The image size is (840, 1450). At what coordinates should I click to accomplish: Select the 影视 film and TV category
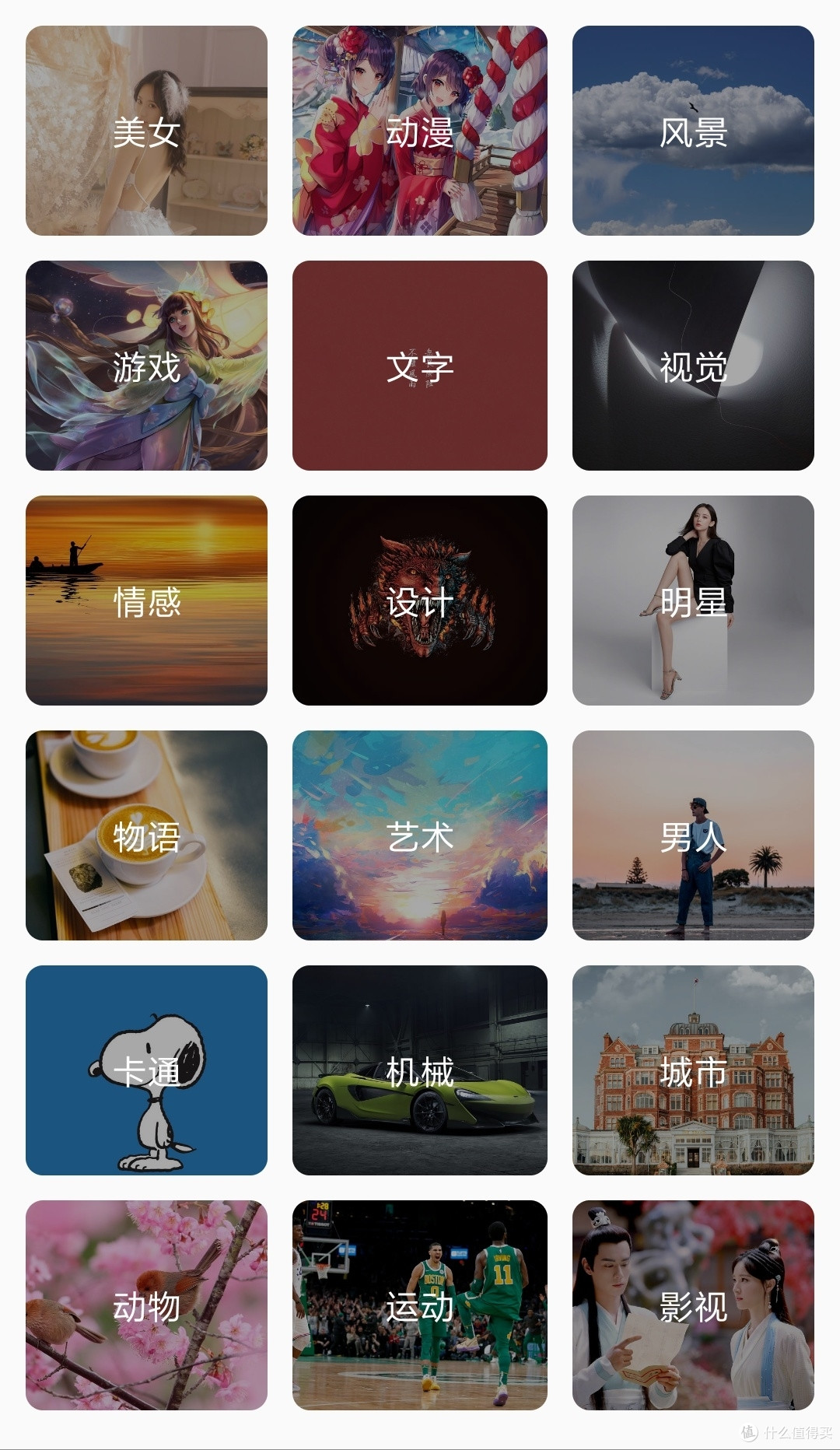[x=695, y=1305]
